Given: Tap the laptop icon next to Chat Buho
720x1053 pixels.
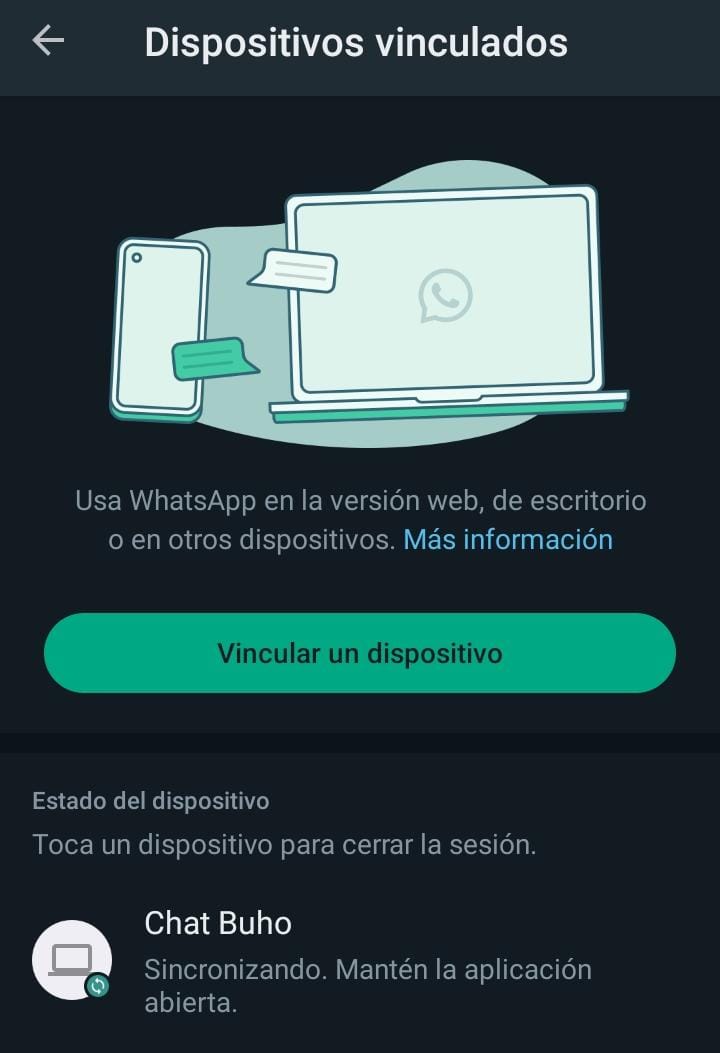Looking at the screenshot, I should 71,955.
